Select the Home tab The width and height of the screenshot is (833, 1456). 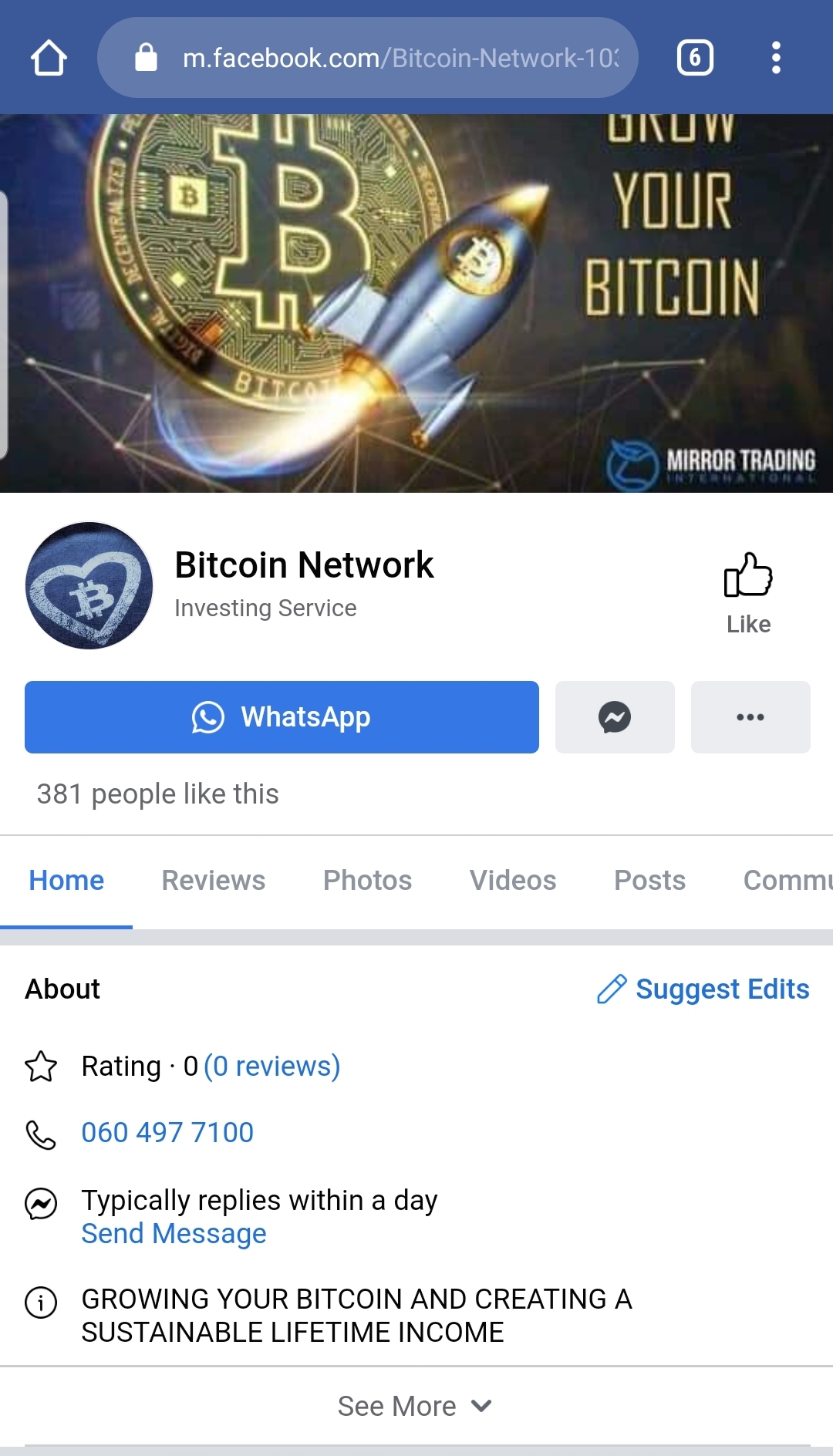click(x=66, y=881)
